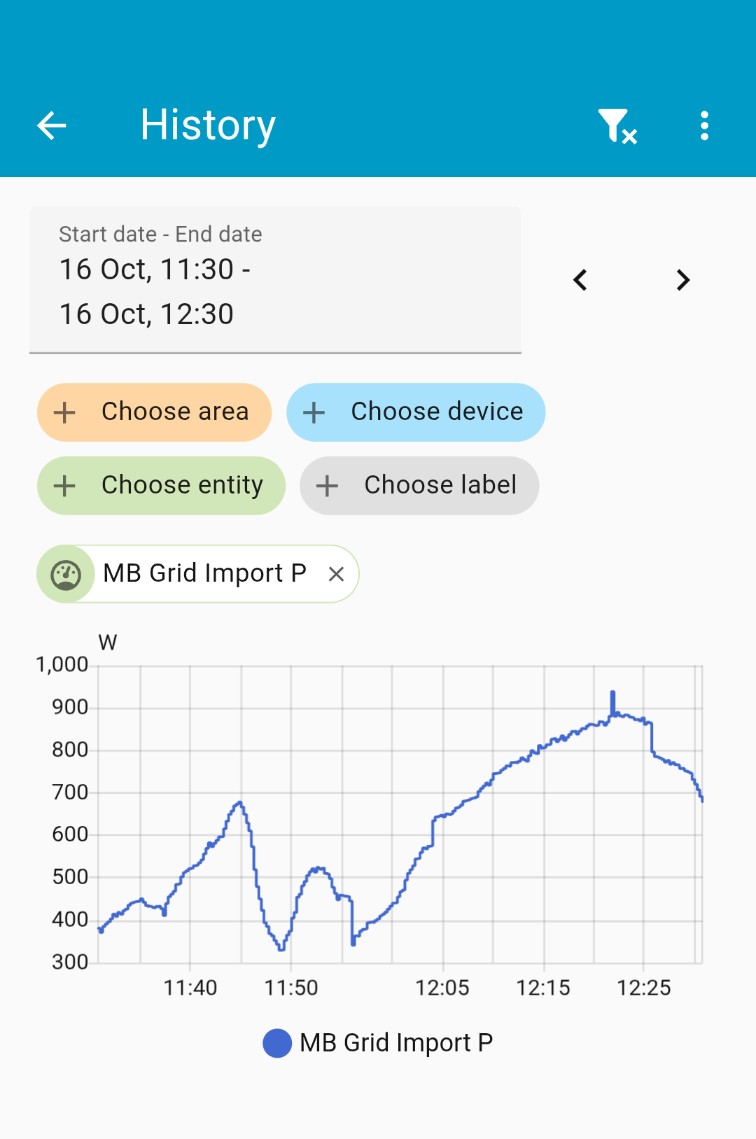Go back from the History screen
Viewport: 756px width, 1139px height.
click(52, 125)
